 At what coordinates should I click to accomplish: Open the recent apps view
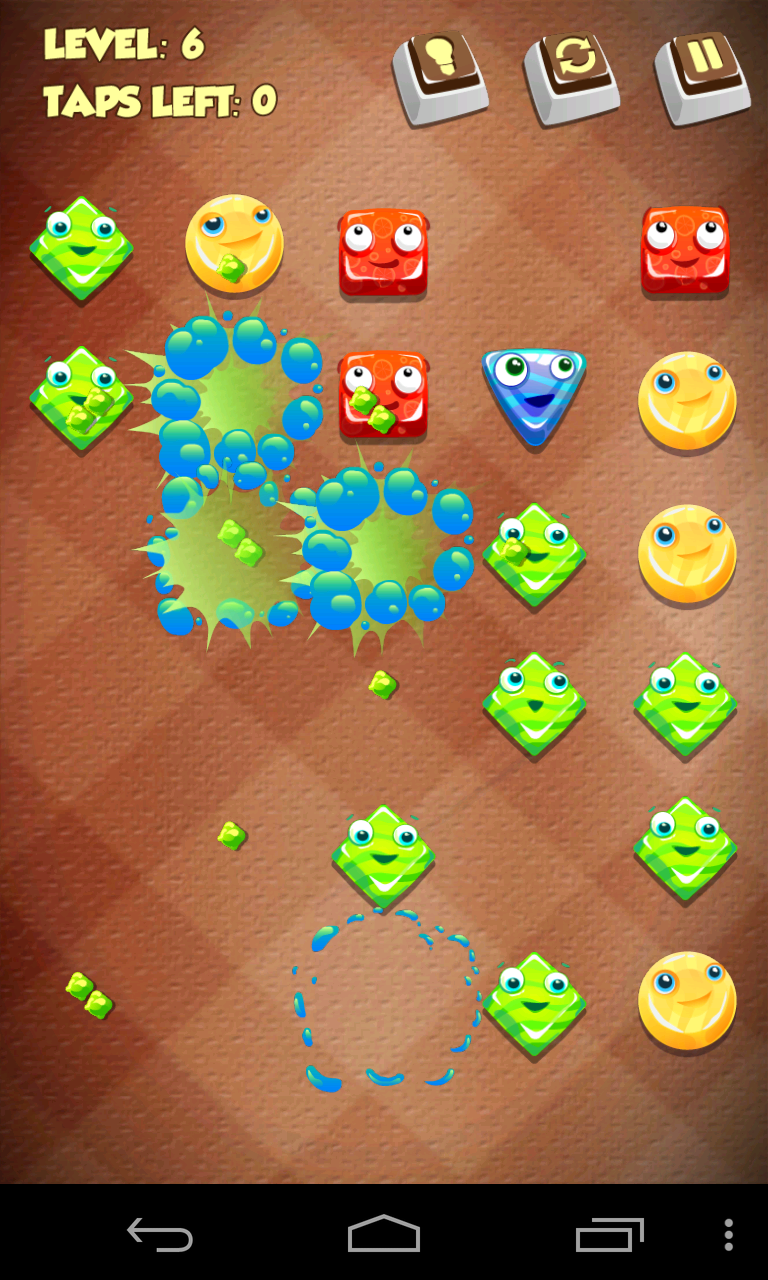pos(608,1234)
